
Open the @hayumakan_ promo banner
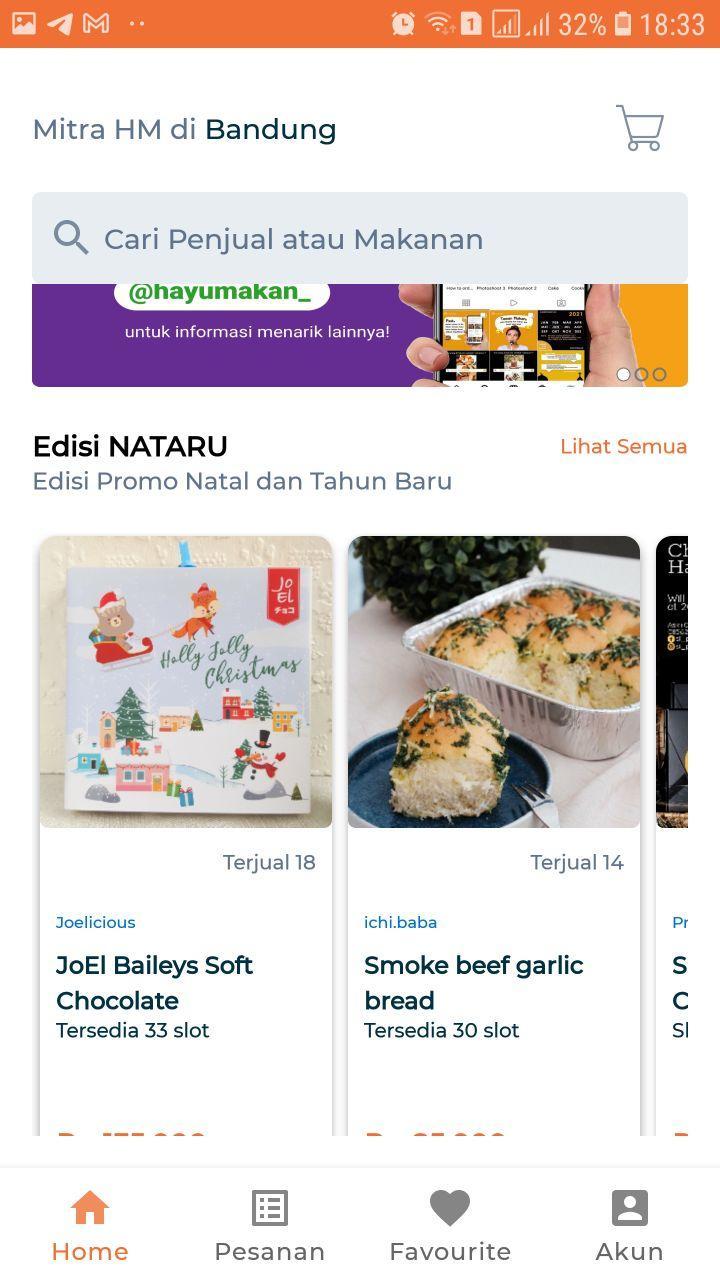pos(360,335)
